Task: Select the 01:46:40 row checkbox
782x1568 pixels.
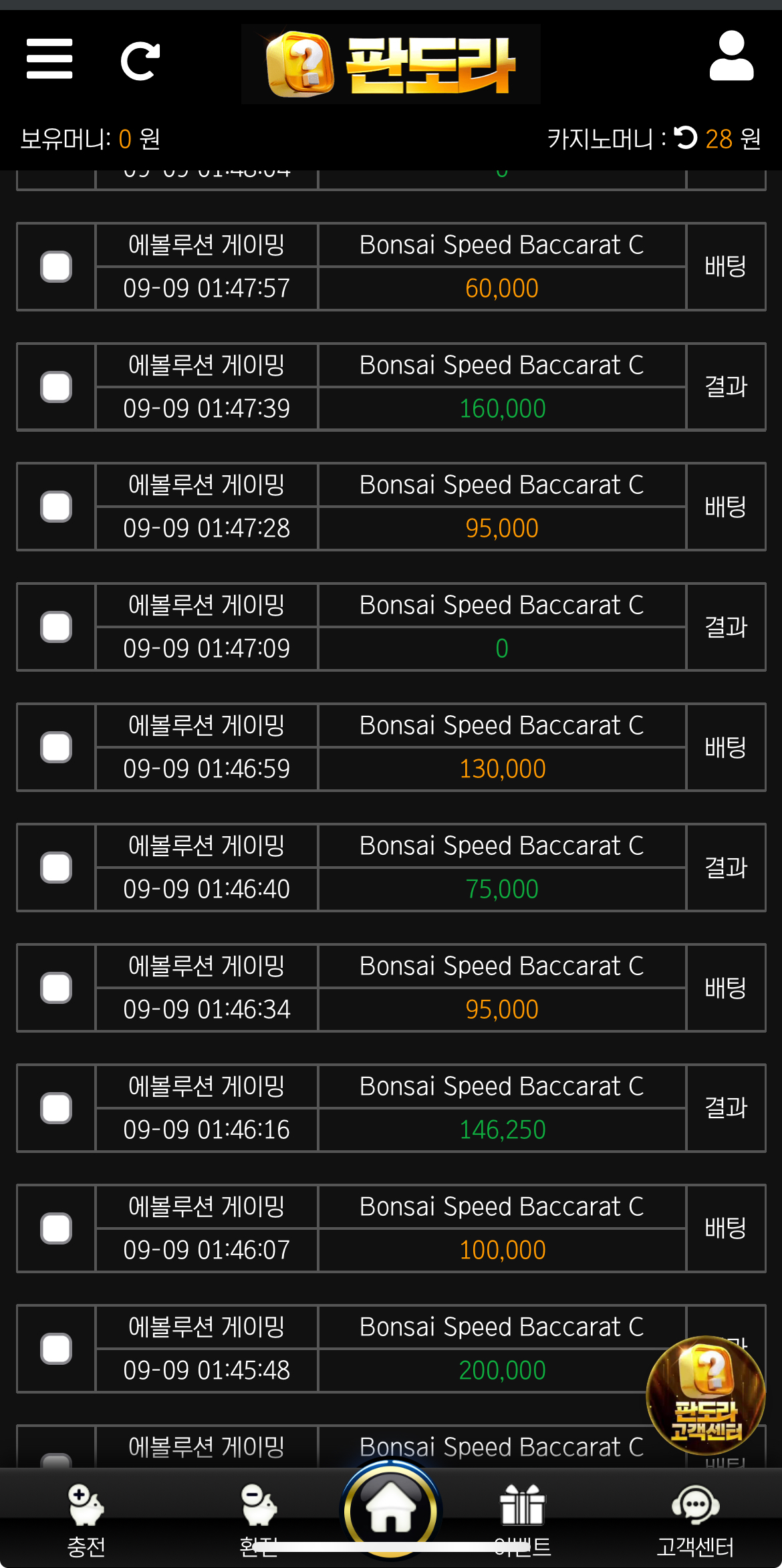Action: point(56,868)
